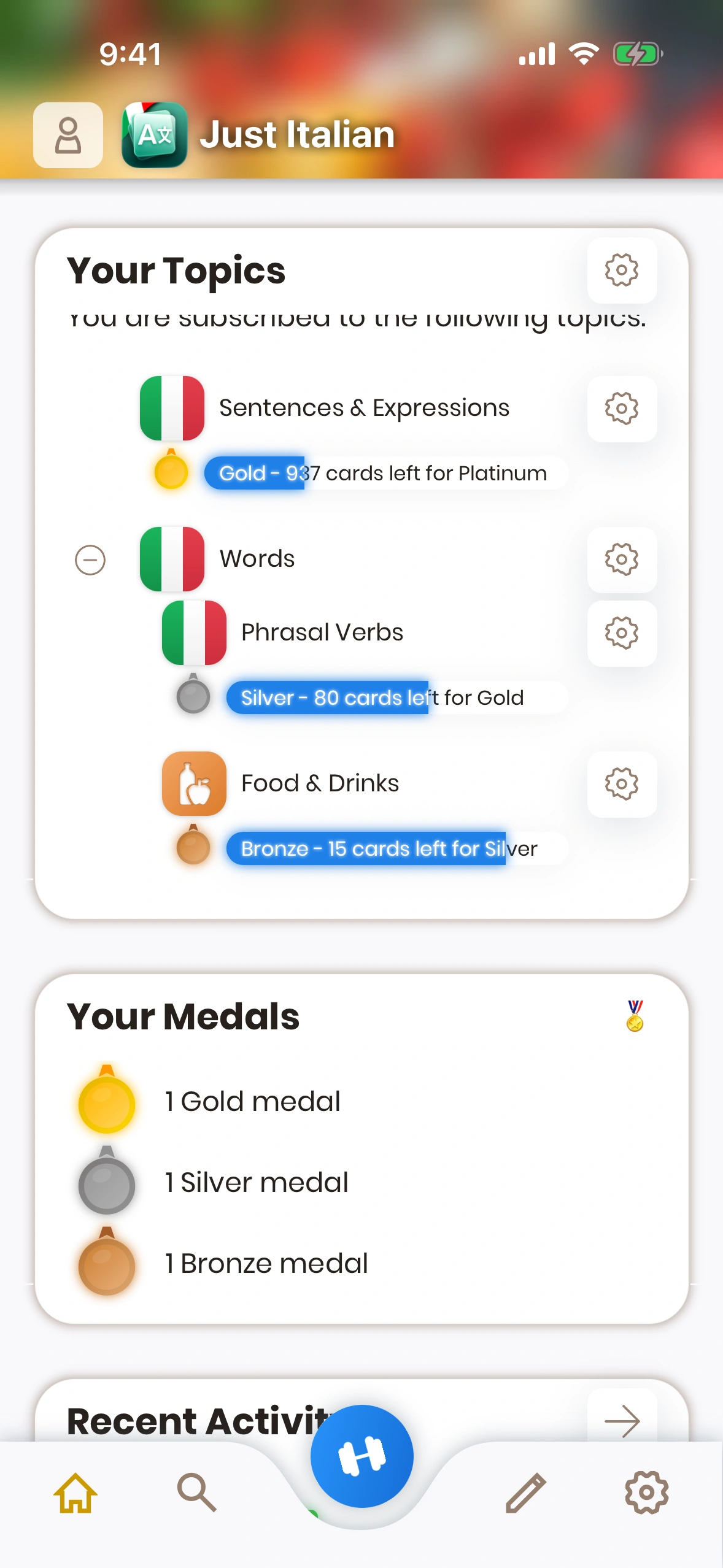Screen dimensions: 723x1568
Task: Switch to the Search tab
Action: coord(196,1493)
